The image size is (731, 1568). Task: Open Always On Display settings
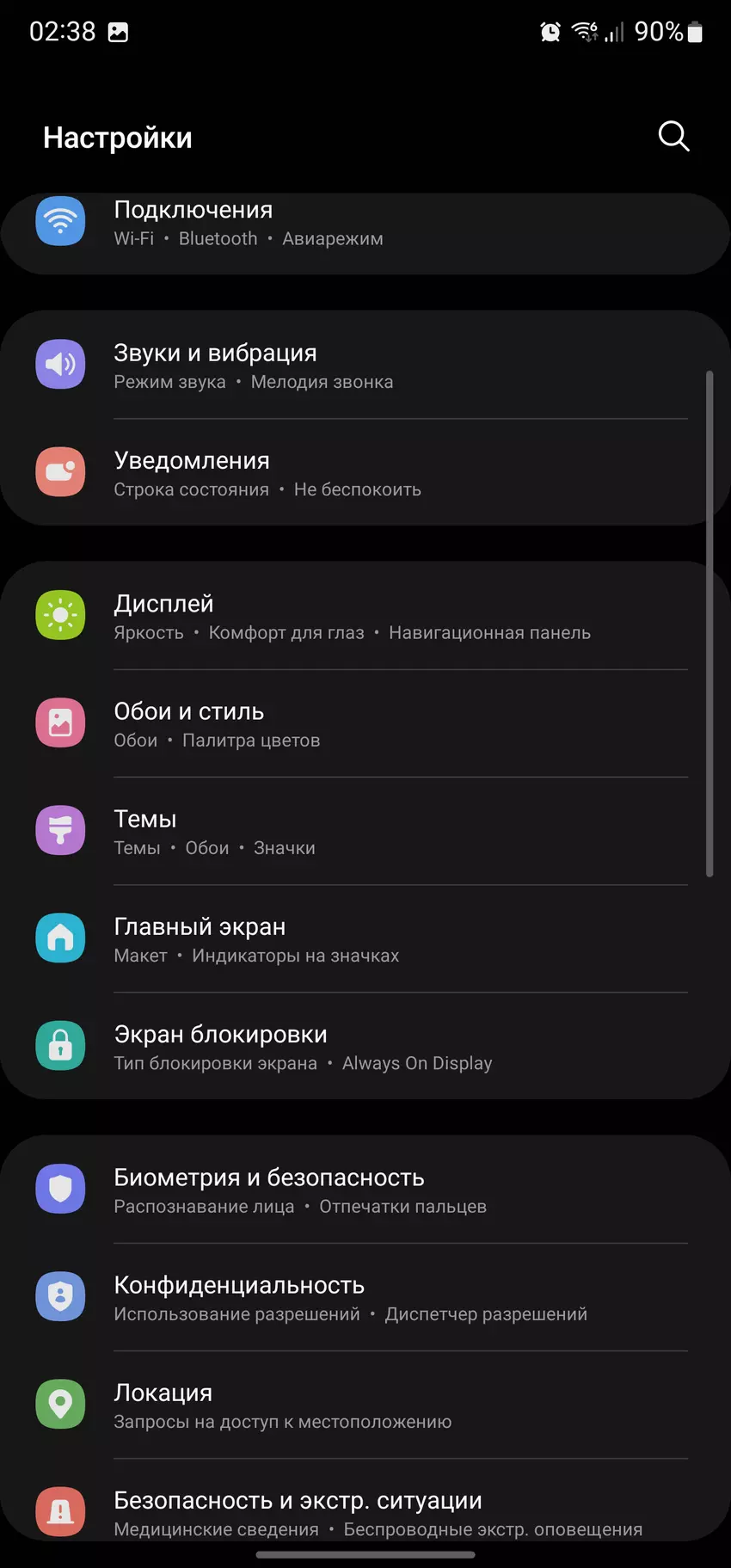(x=417, y=1062)
